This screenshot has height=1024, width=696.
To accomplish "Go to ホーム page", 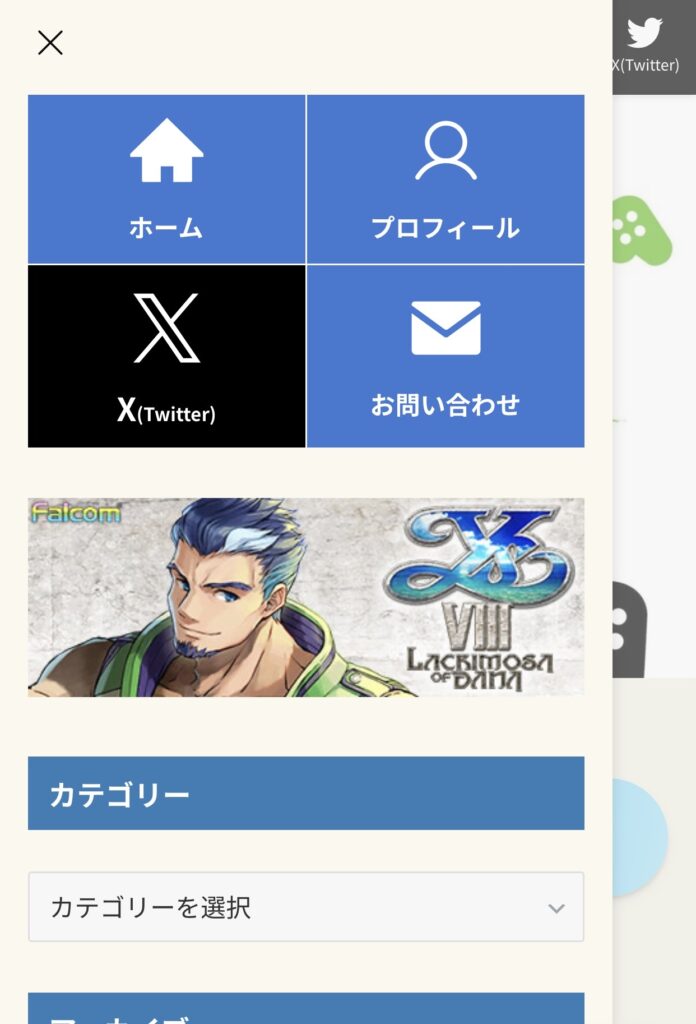I will (x=166, y=179).
